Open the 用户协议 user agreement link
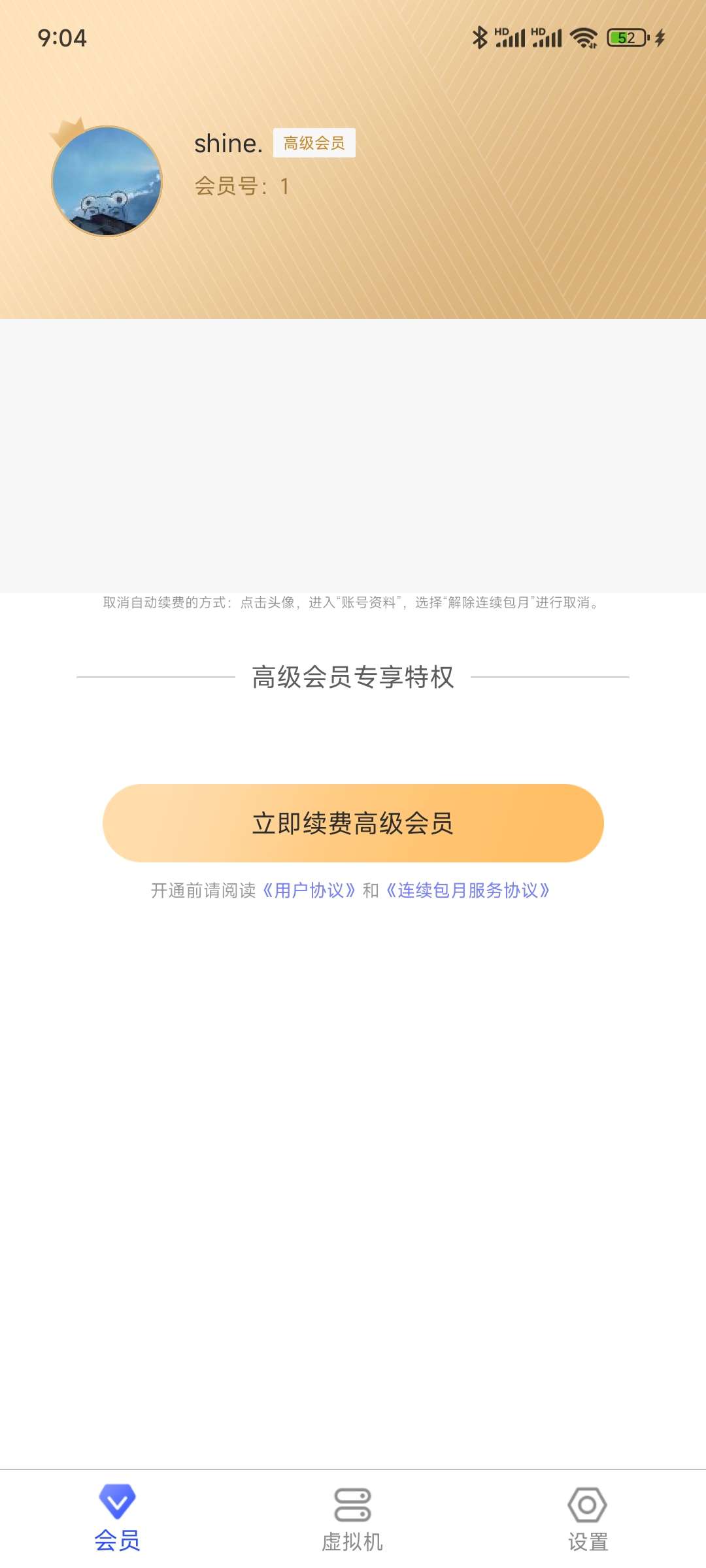 click(312, 890)
